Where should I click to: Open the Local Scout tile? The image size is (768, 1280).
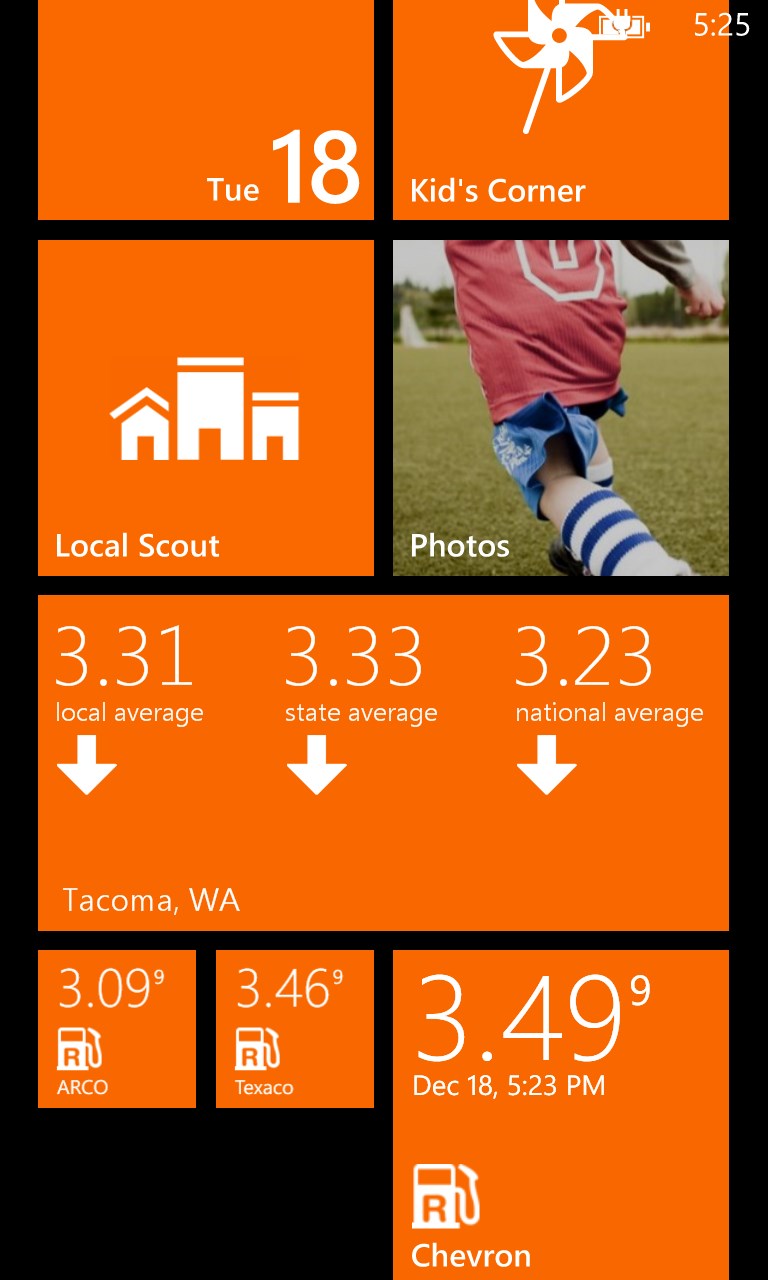pos(206,408)
